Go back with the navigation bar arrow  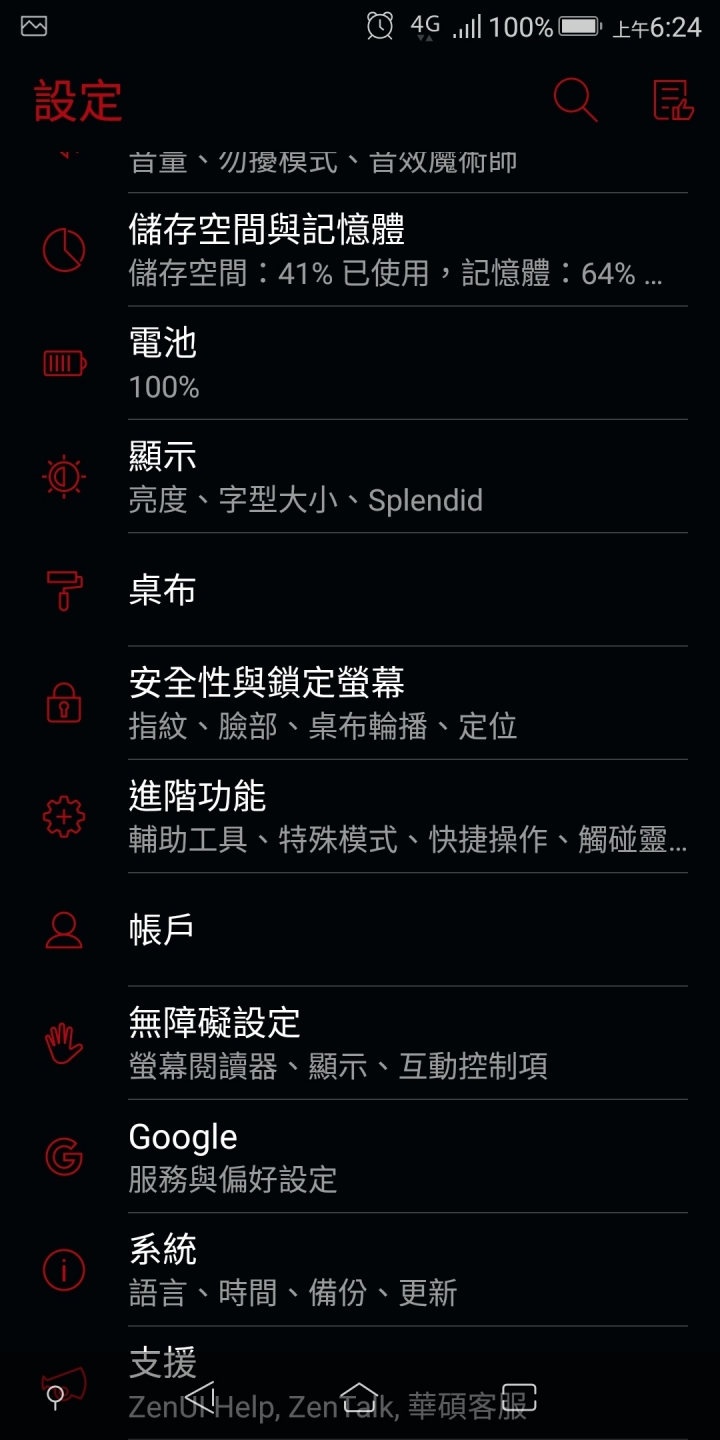201,1396
